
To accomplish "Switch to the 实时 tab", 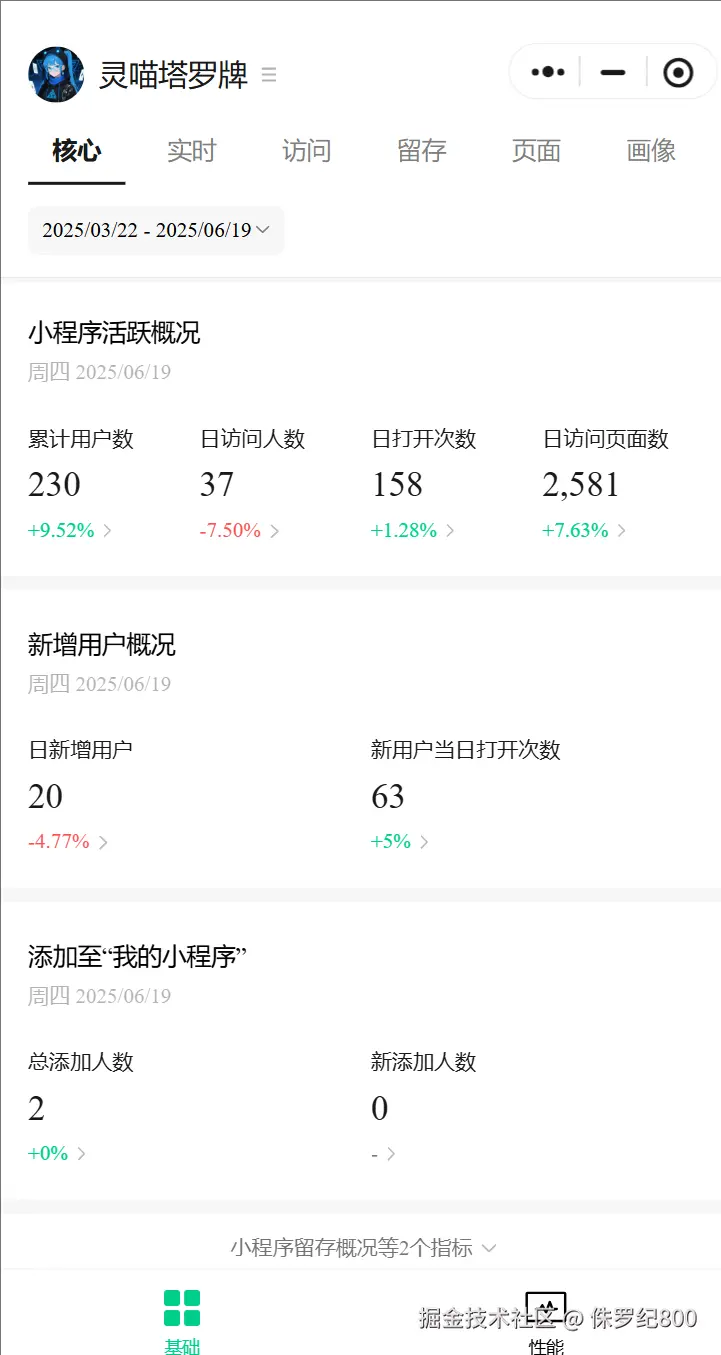I will pyautogui.click(x=191, y=151).
